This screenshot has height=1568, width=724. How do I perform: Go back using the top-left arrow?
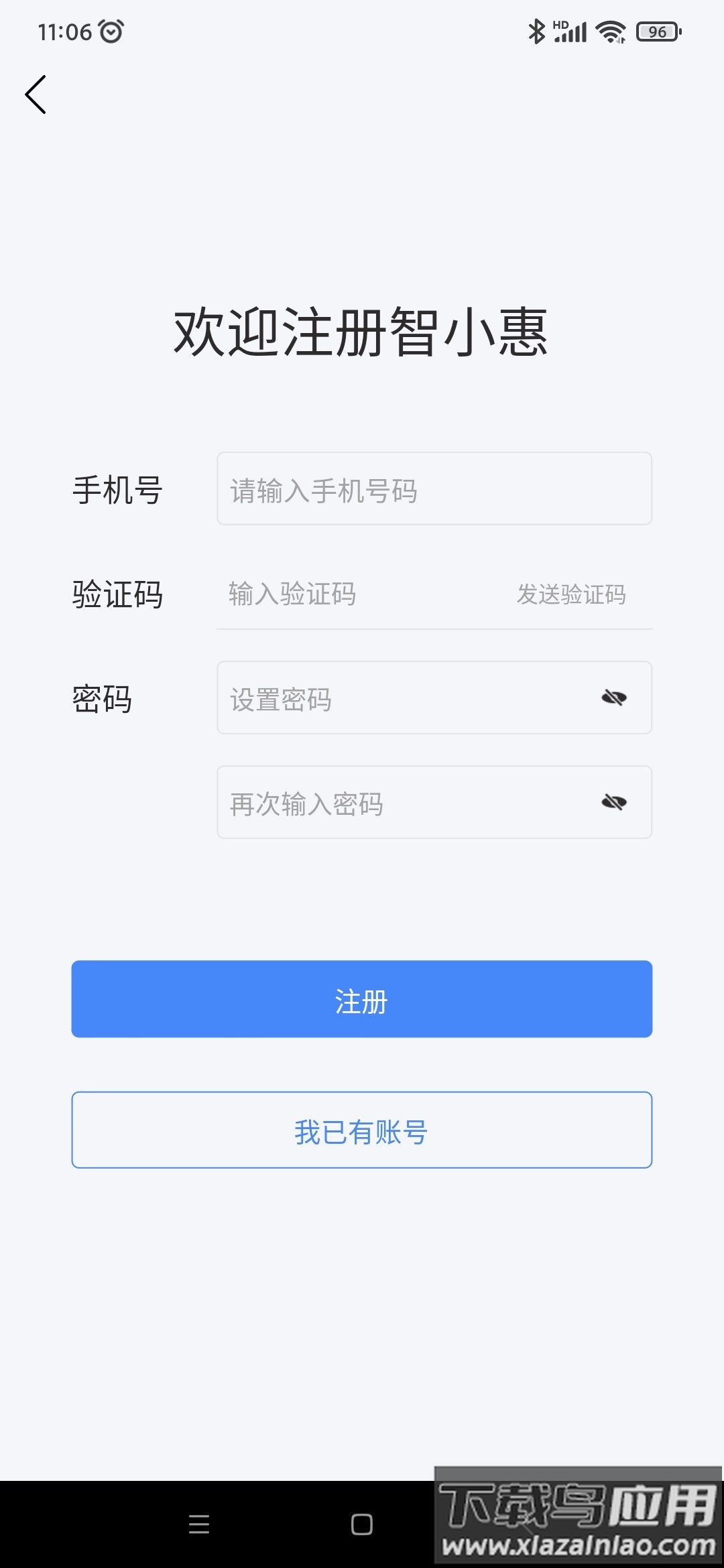[36, 94]
